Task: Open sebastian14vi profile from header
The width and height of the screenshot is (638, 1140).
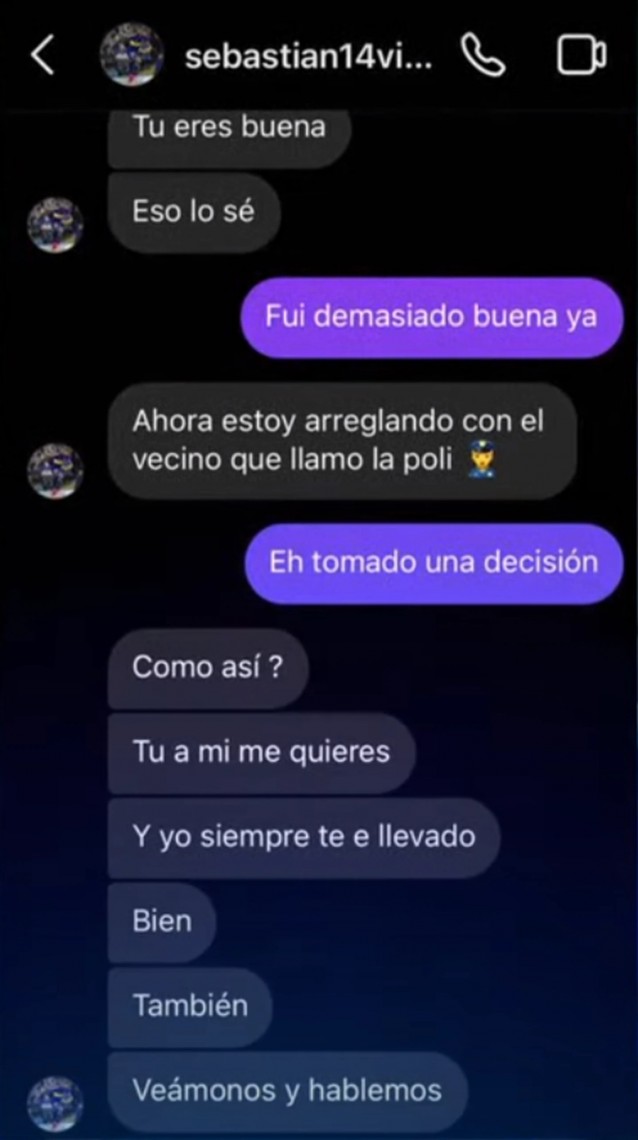Action: pyautogui.click(x=308, y=57)
